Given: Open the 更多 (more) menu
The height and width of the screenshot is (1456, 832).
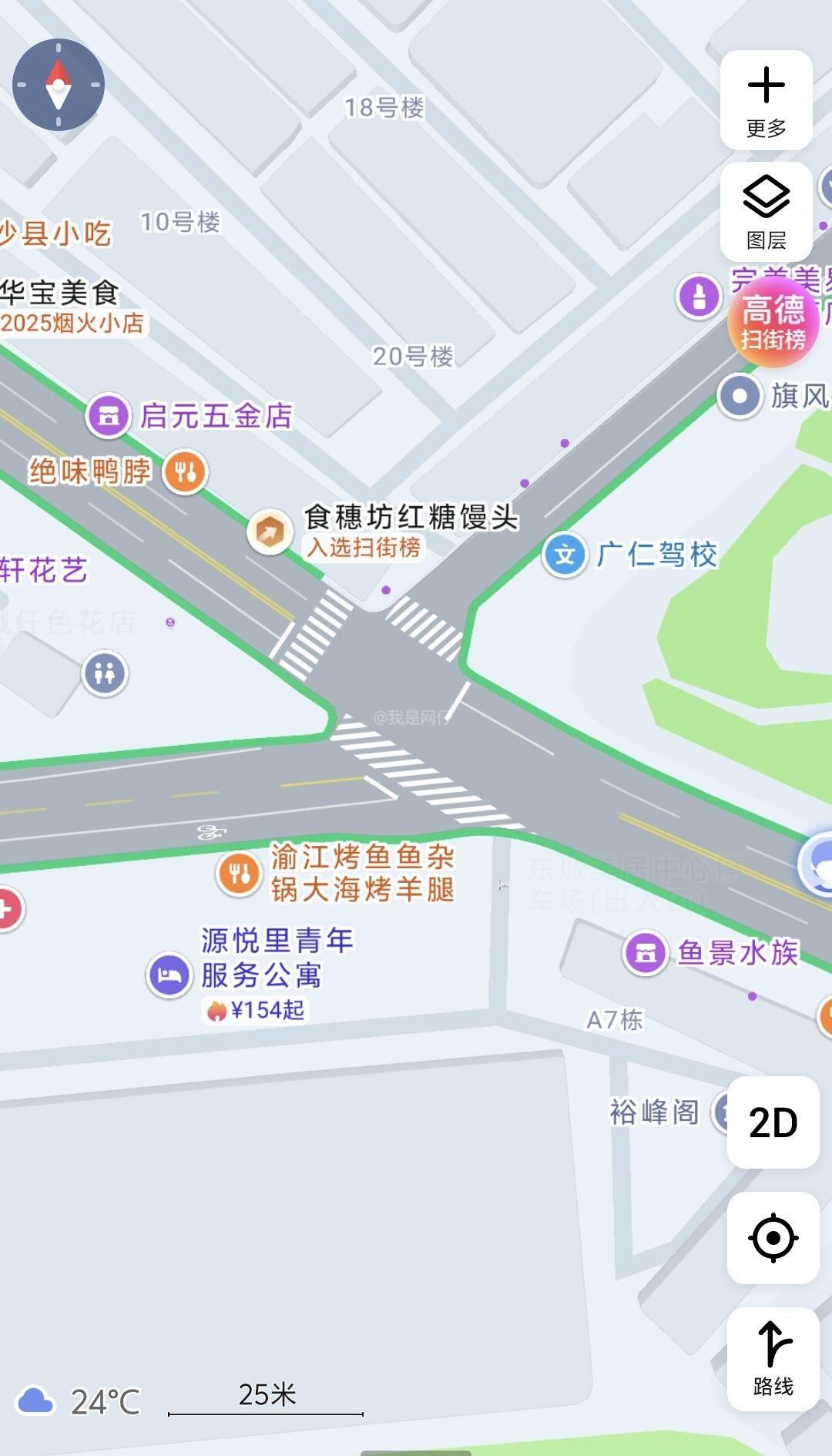Looking at the screenshot, I should point(766,100).
